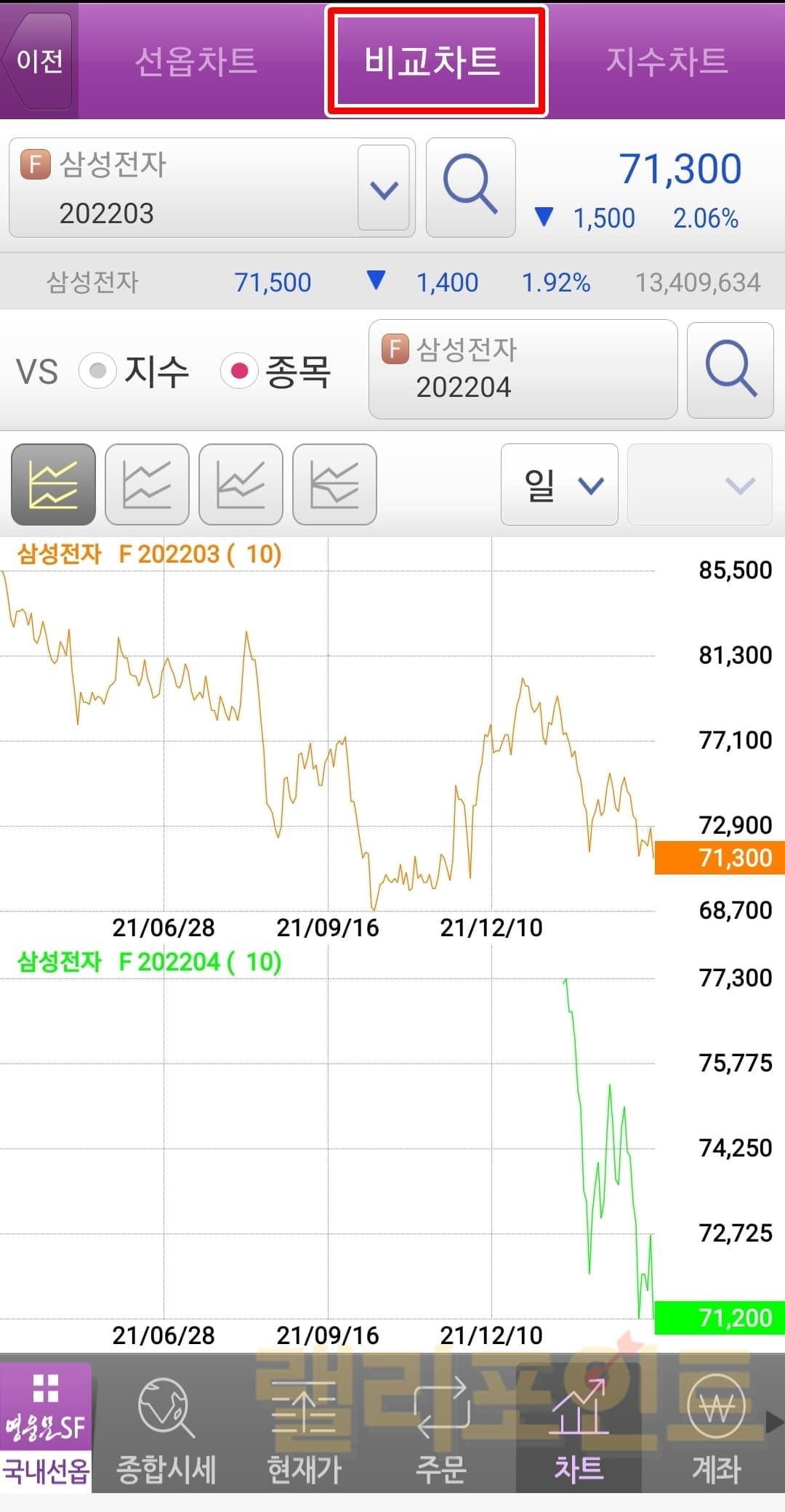Open the 국내선옵 menu
785x1512 pixels.
46,1426
